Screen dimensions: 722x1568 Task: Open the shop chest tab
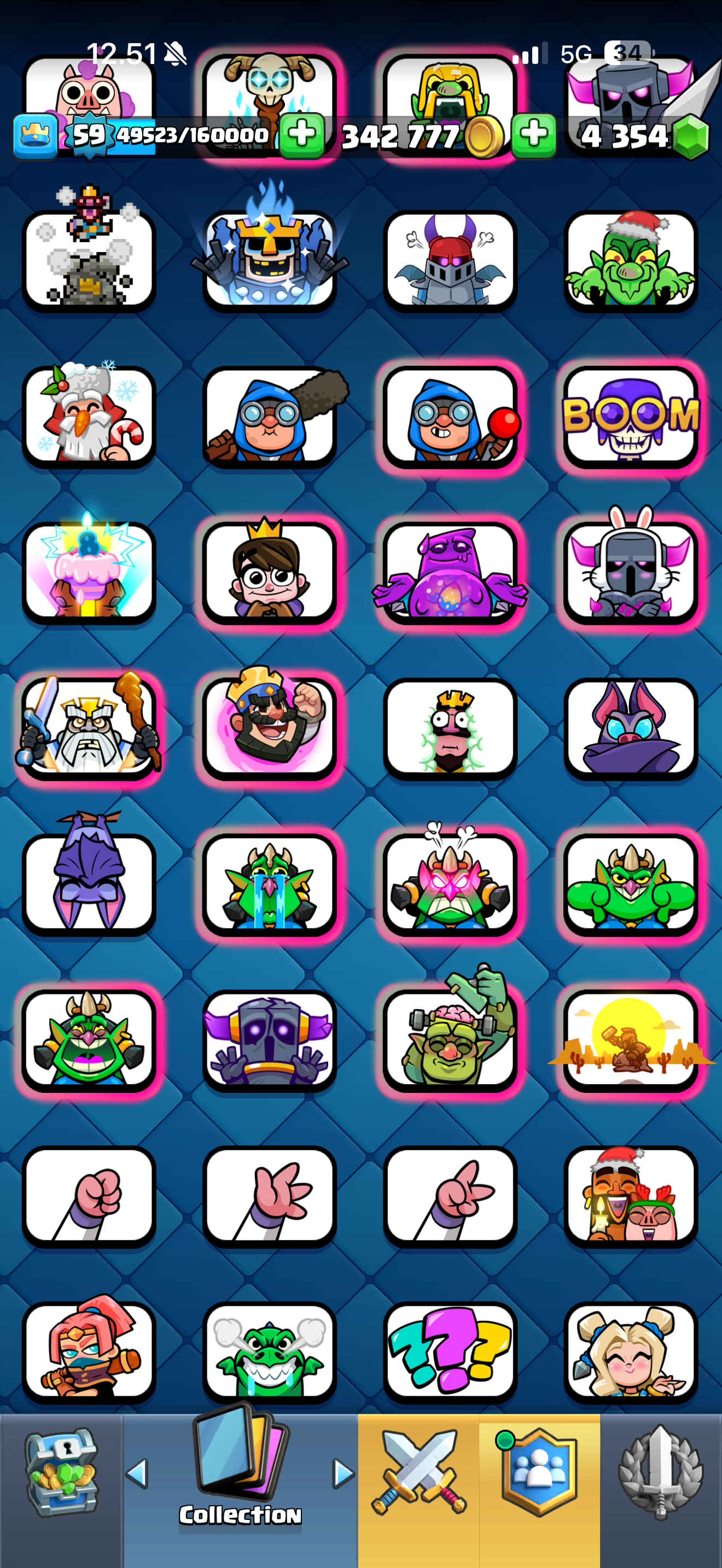tap(61, 1472)
